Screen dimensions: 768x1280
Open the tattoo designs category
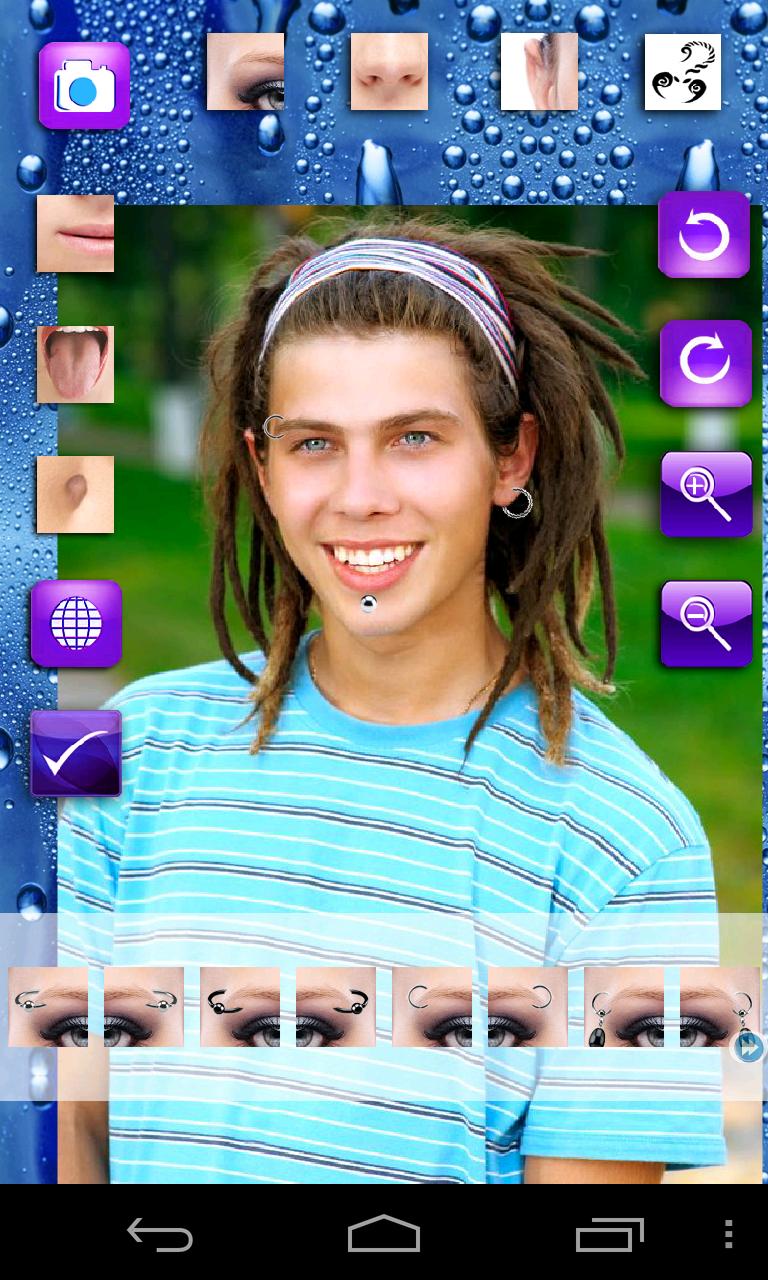[x=682, y=71]
